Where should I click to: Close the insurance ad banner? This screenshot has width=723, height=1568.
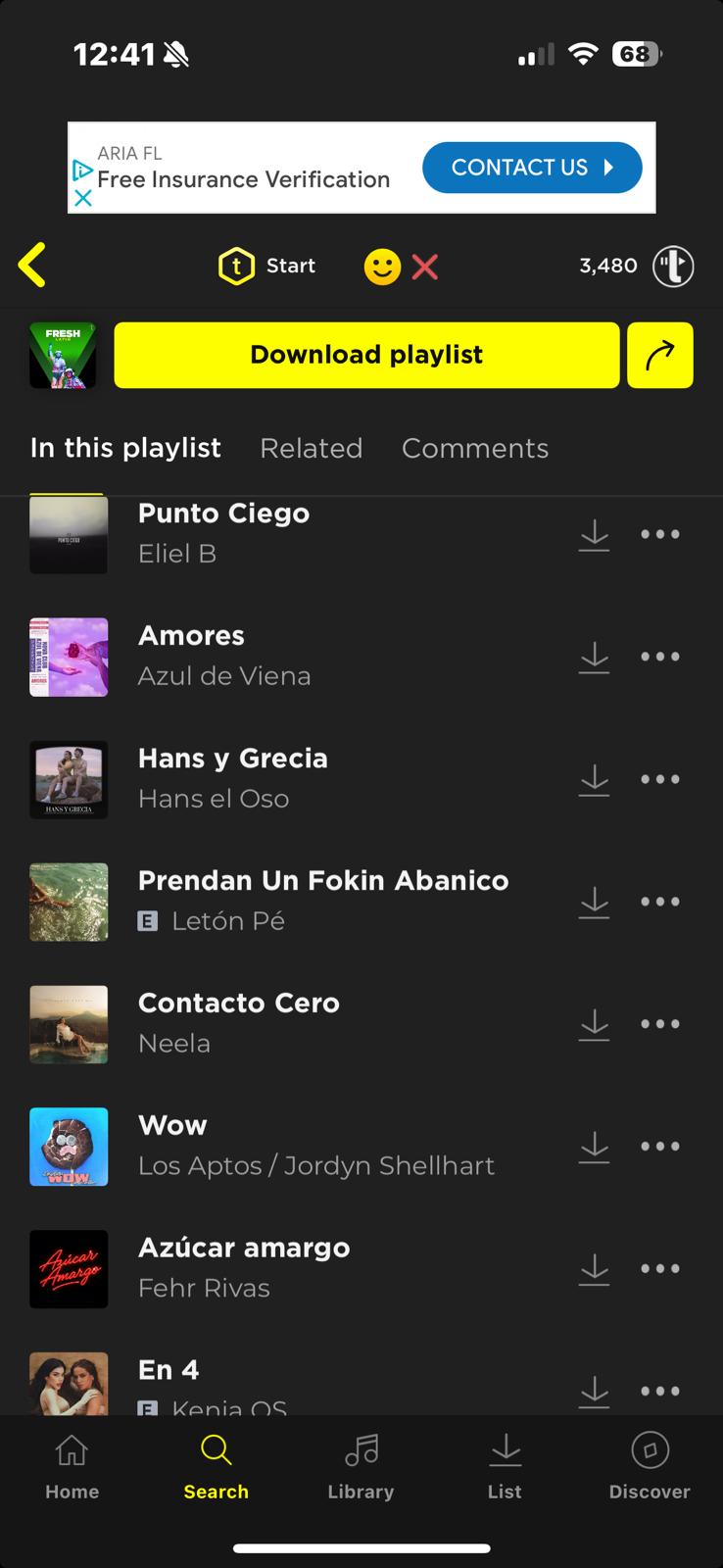pos(83,199)
